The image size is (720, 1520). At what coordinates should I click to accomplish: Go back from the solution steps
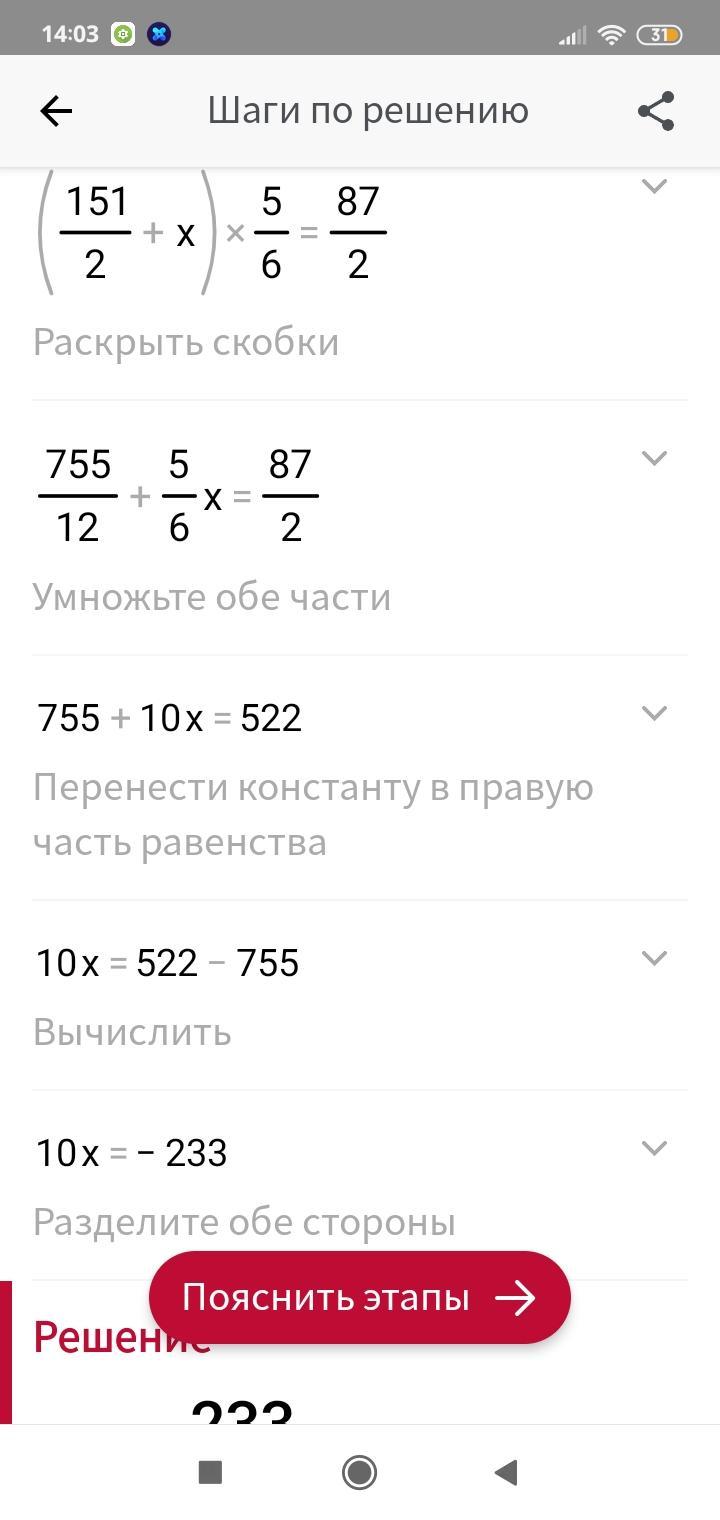56,111
